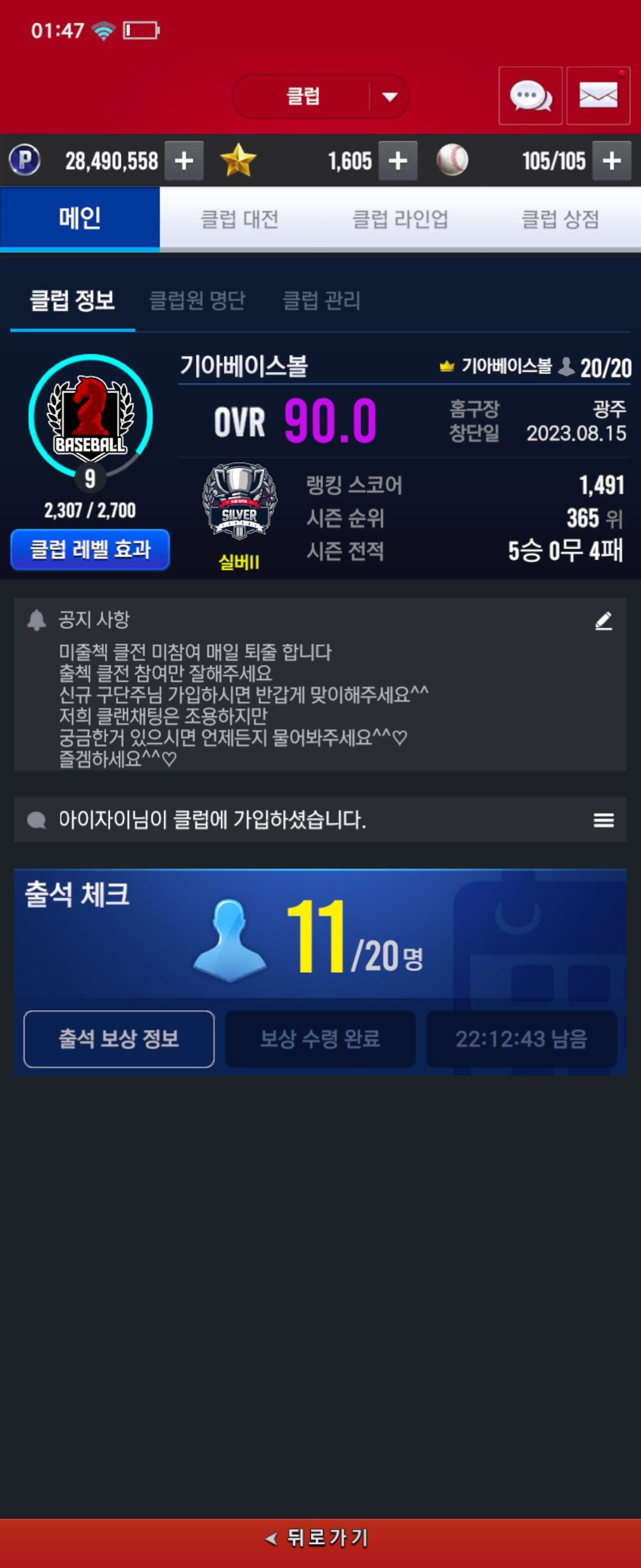The width and height of the screenshot is (641, 1568).
Task: Switch to the 클럽 상점 tab
Action: click(560, 219)
